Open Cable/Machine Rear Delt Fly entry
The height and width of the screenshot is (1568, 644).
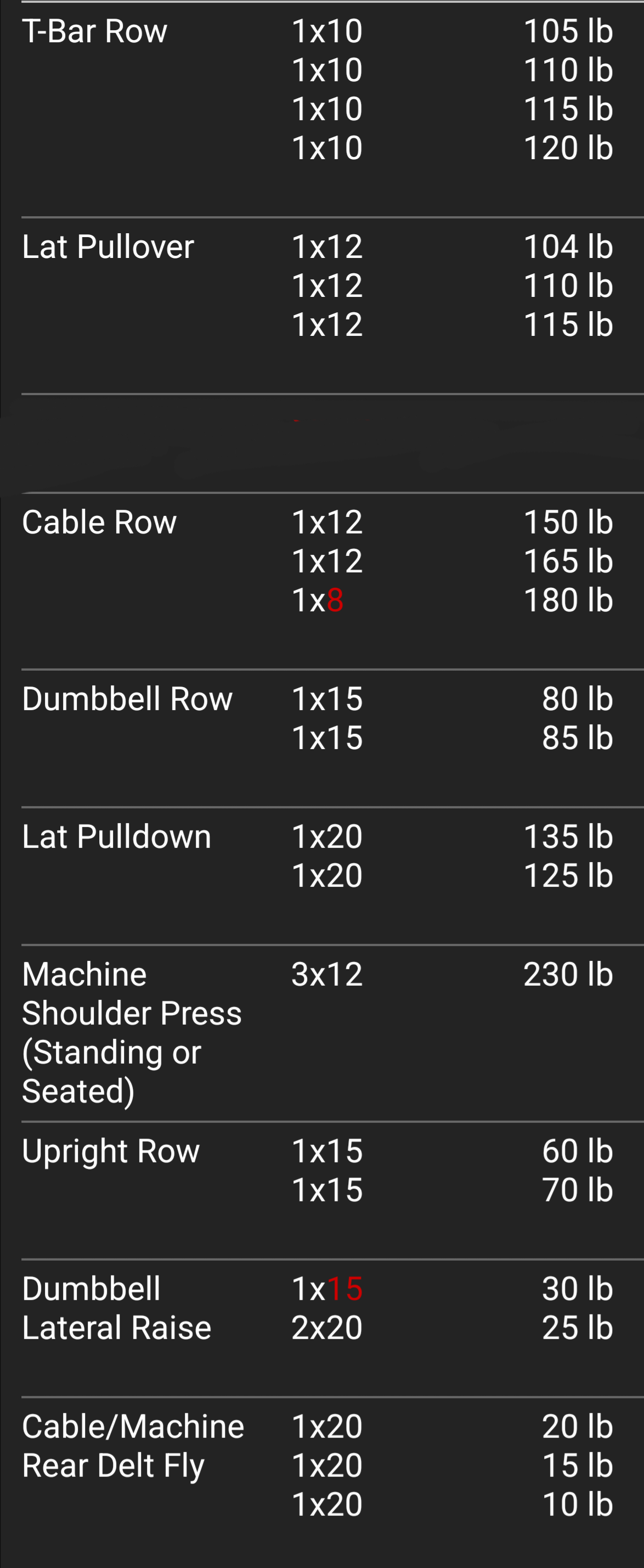[x=133, y=1445]
